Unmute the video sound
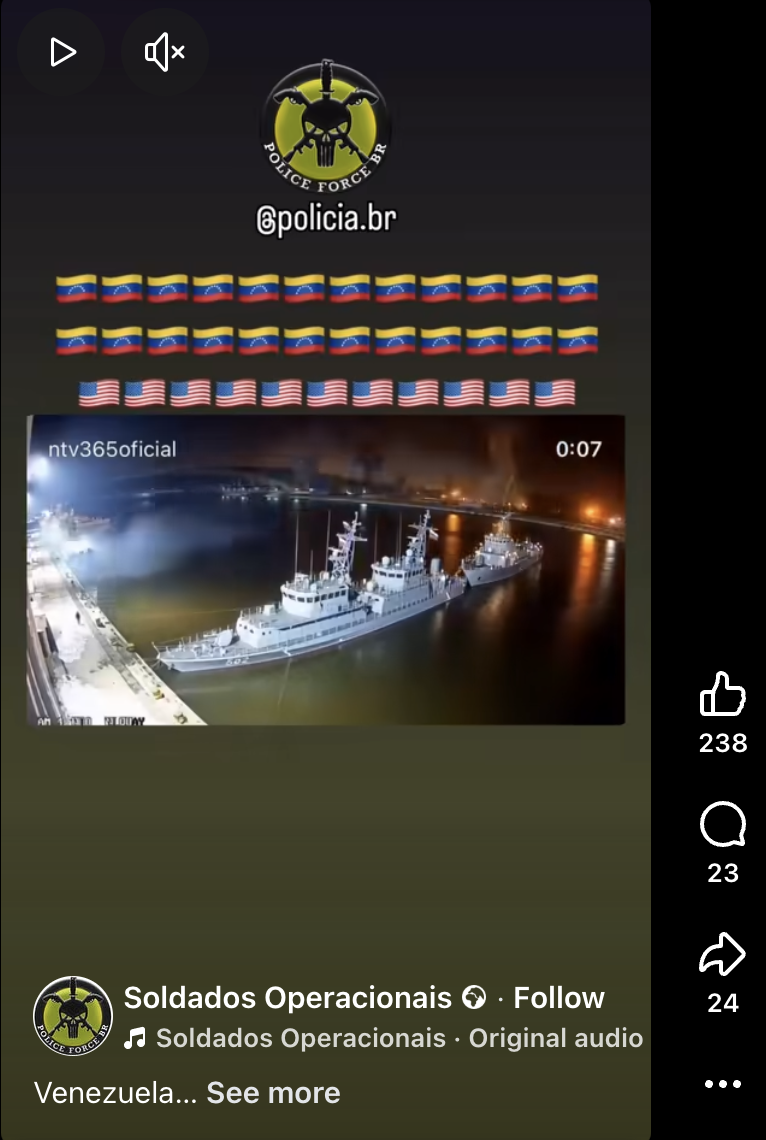 click(x=164, y=52)
